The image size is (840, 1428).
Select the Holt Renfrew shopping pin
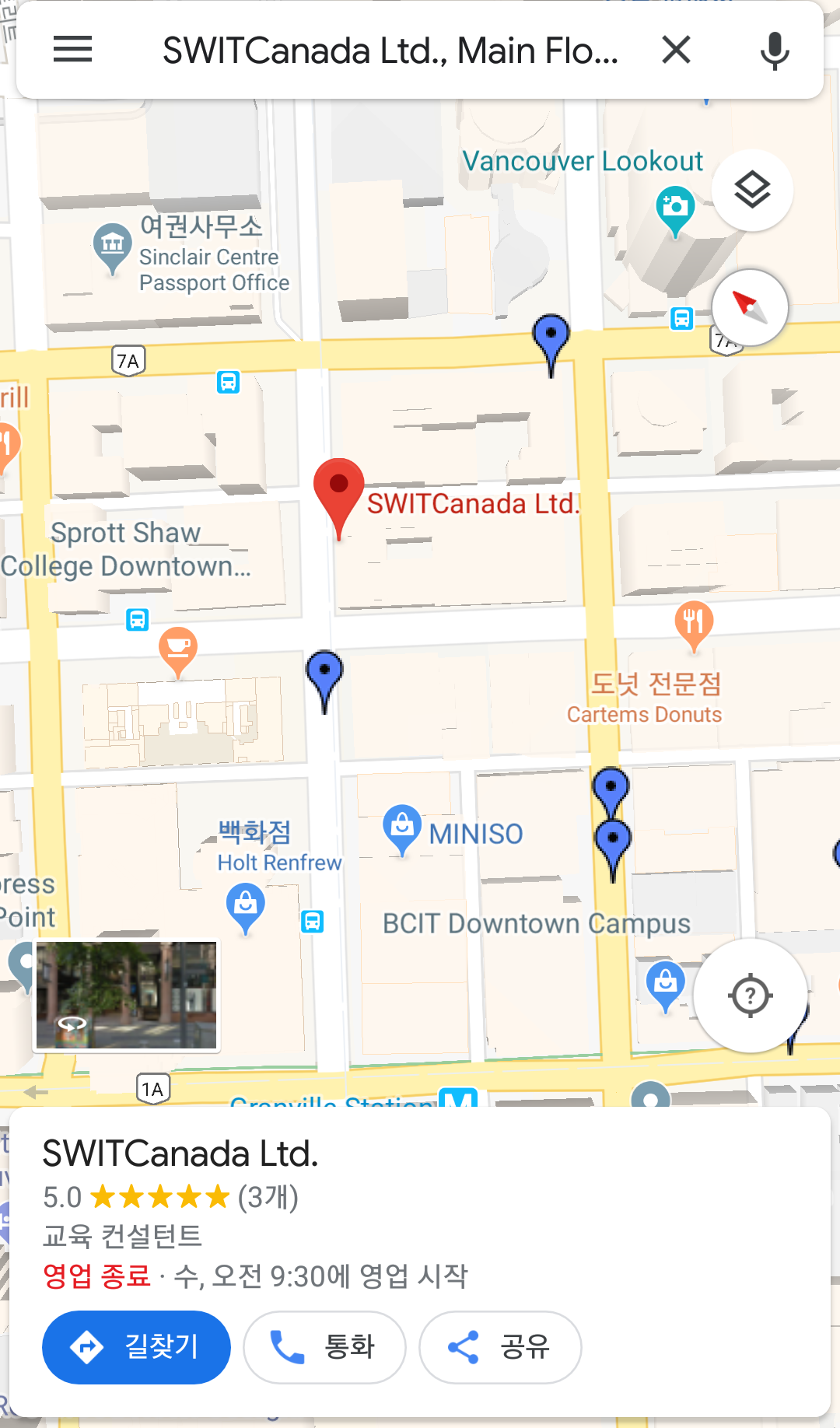pos(245,905)
